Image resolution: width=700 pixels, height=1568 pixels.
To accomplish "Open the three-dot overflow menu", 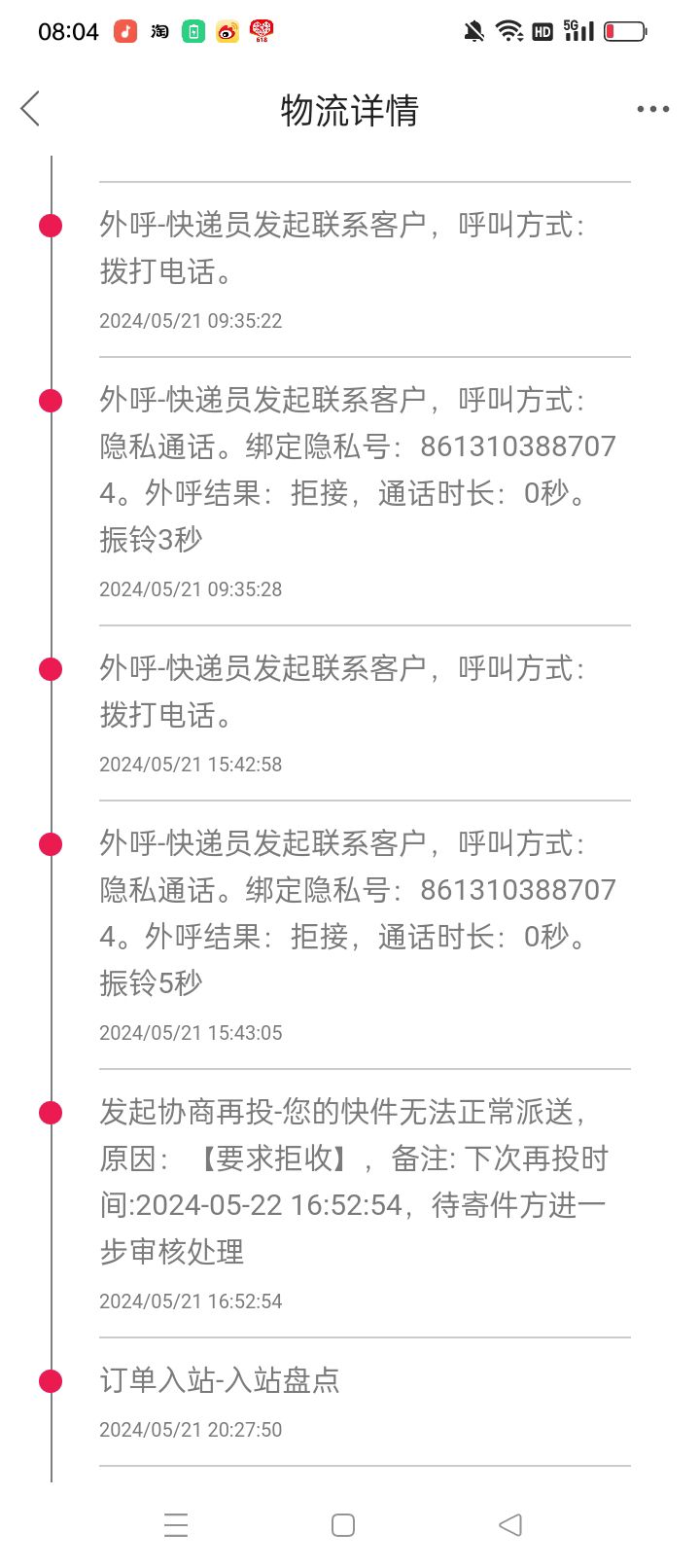I will tap(653, 109).
